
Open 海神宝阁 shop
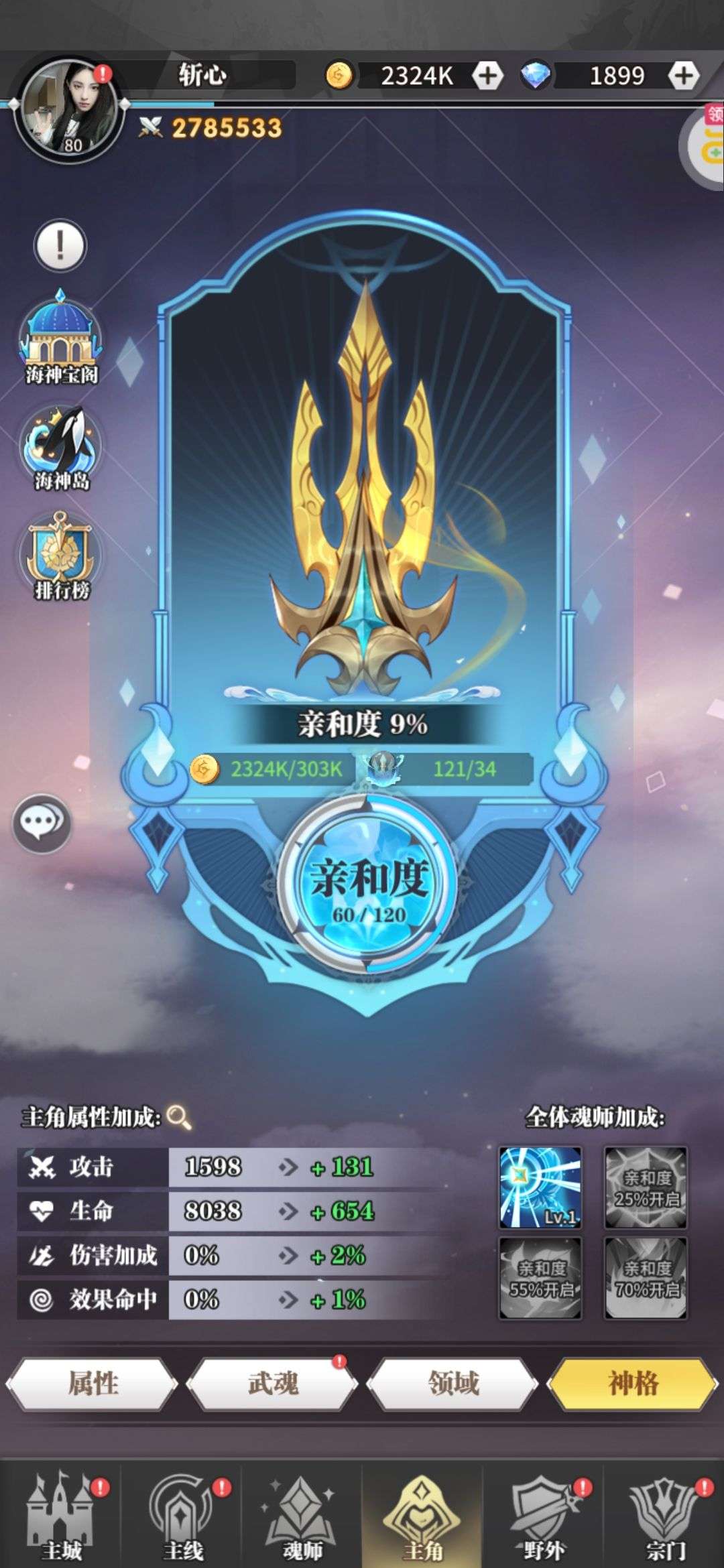61,338
